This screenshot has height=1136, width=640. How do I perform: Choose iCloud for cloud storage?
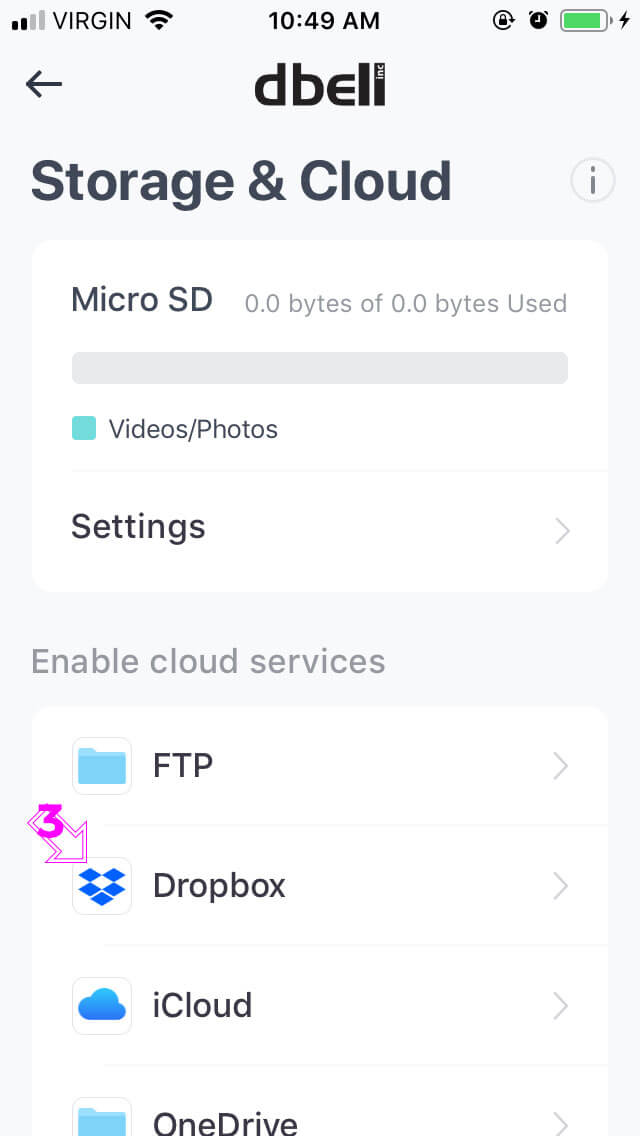(320, 1006)
